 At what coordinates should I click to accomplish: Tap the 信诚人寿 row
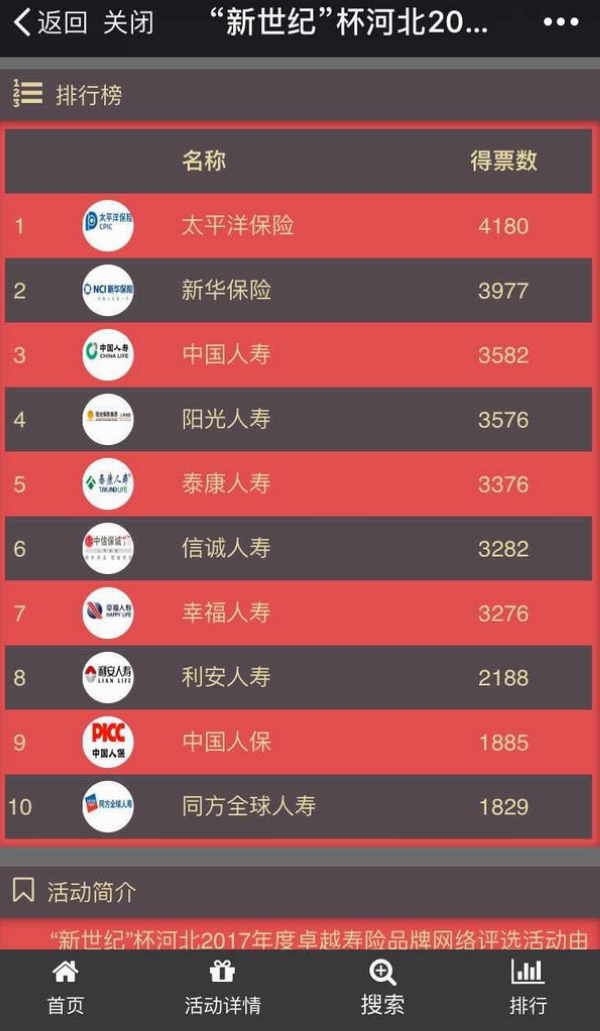click(299, 548)
